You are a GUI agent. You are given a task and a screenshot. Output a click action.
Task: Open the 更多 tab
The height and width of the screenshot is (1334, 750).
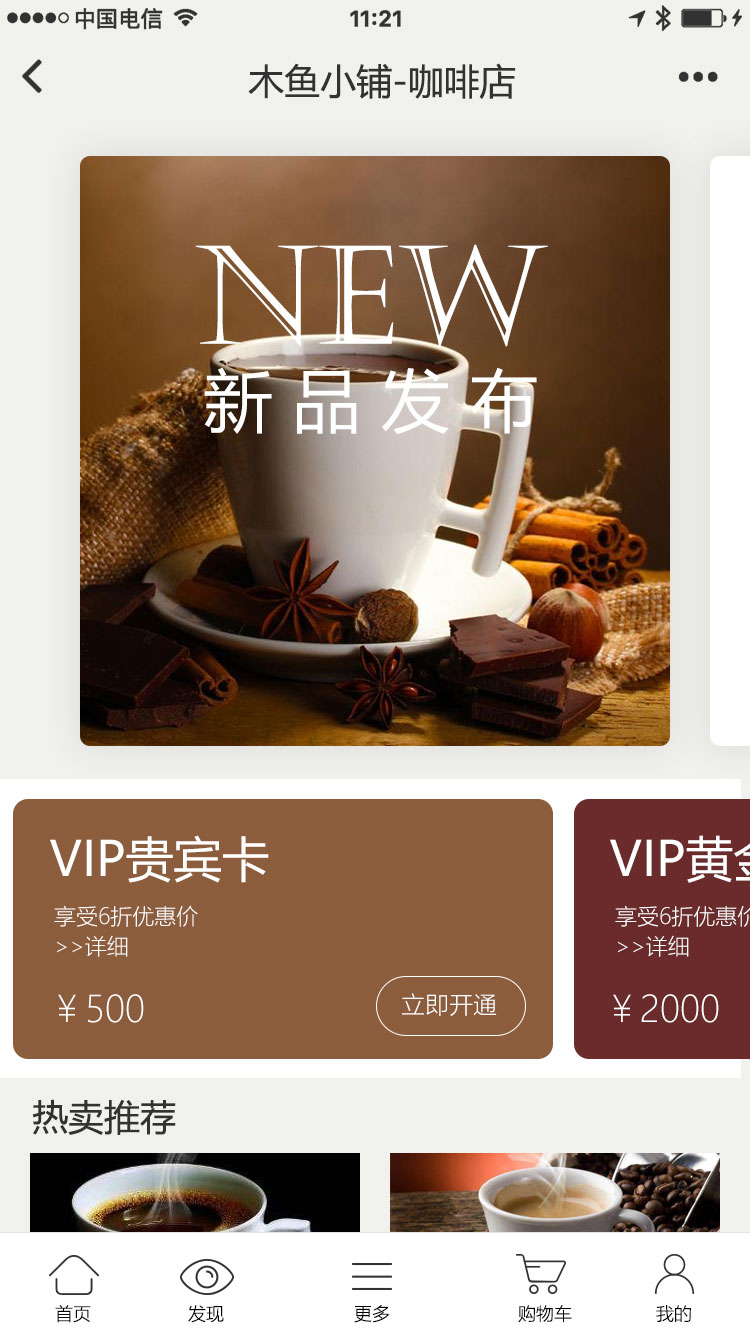371,1288
